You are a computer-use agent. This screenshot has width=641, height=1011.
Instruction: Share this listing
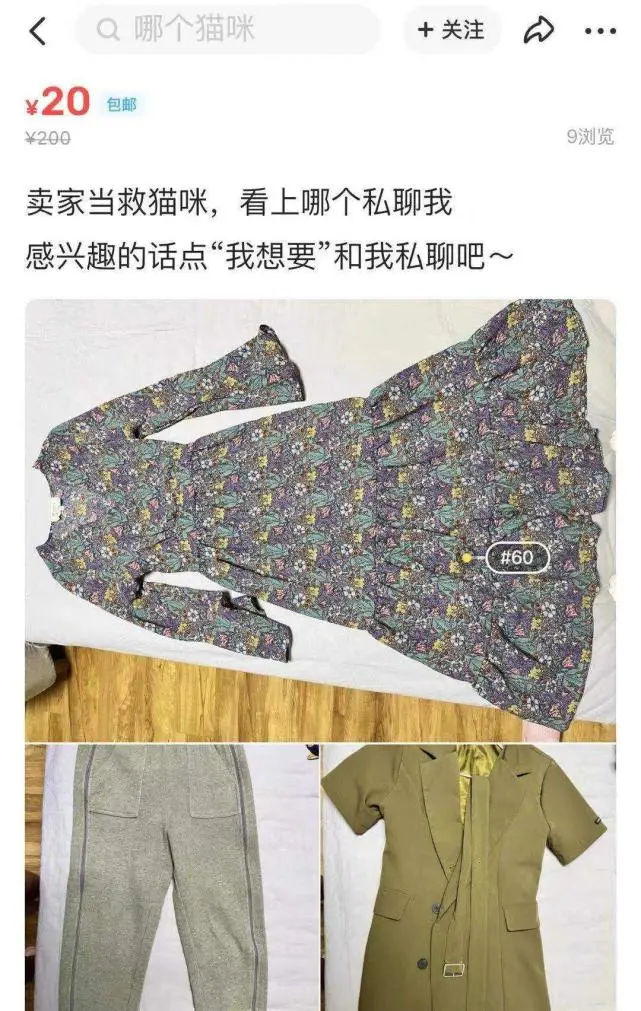538,31
